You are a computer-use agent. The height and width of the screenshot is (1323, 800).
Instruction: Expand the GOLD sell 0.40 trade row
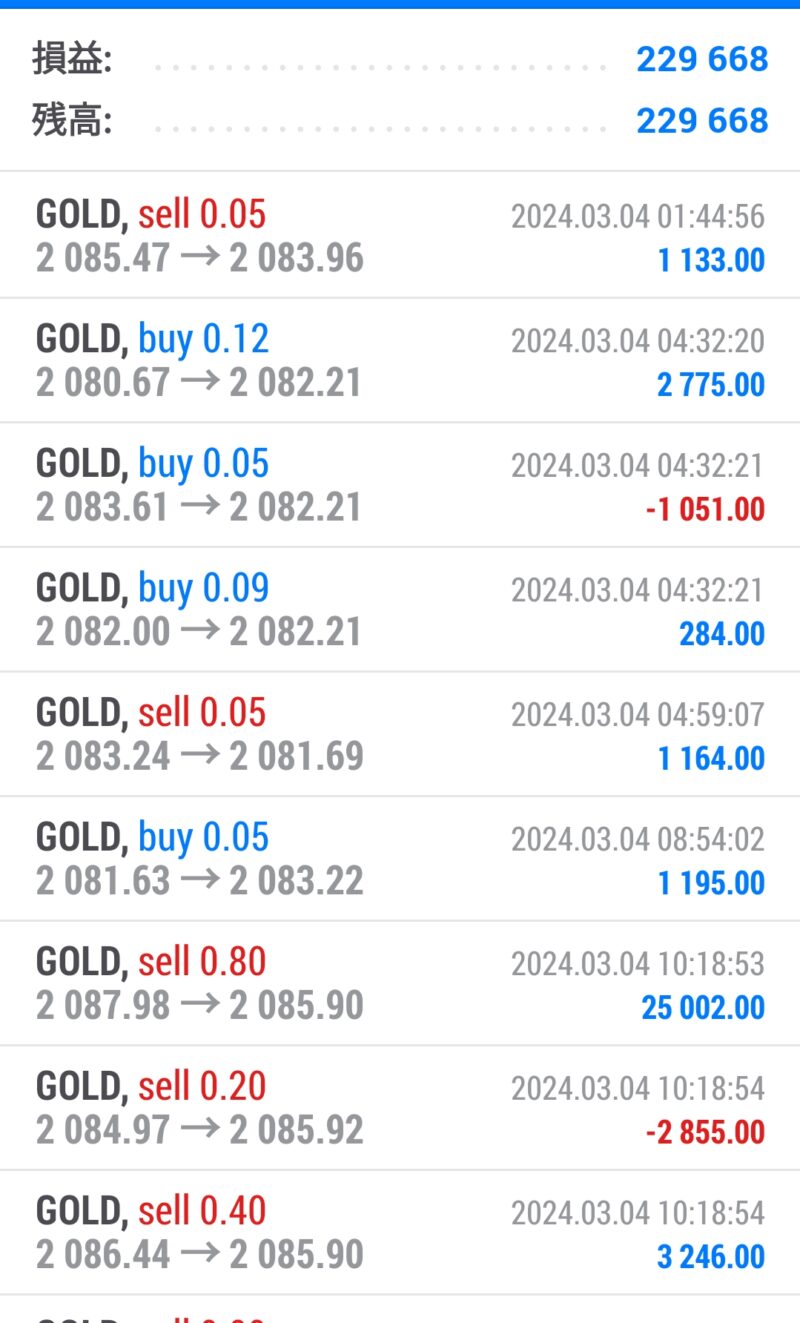pyautogui.click(x=400, y=1232)
